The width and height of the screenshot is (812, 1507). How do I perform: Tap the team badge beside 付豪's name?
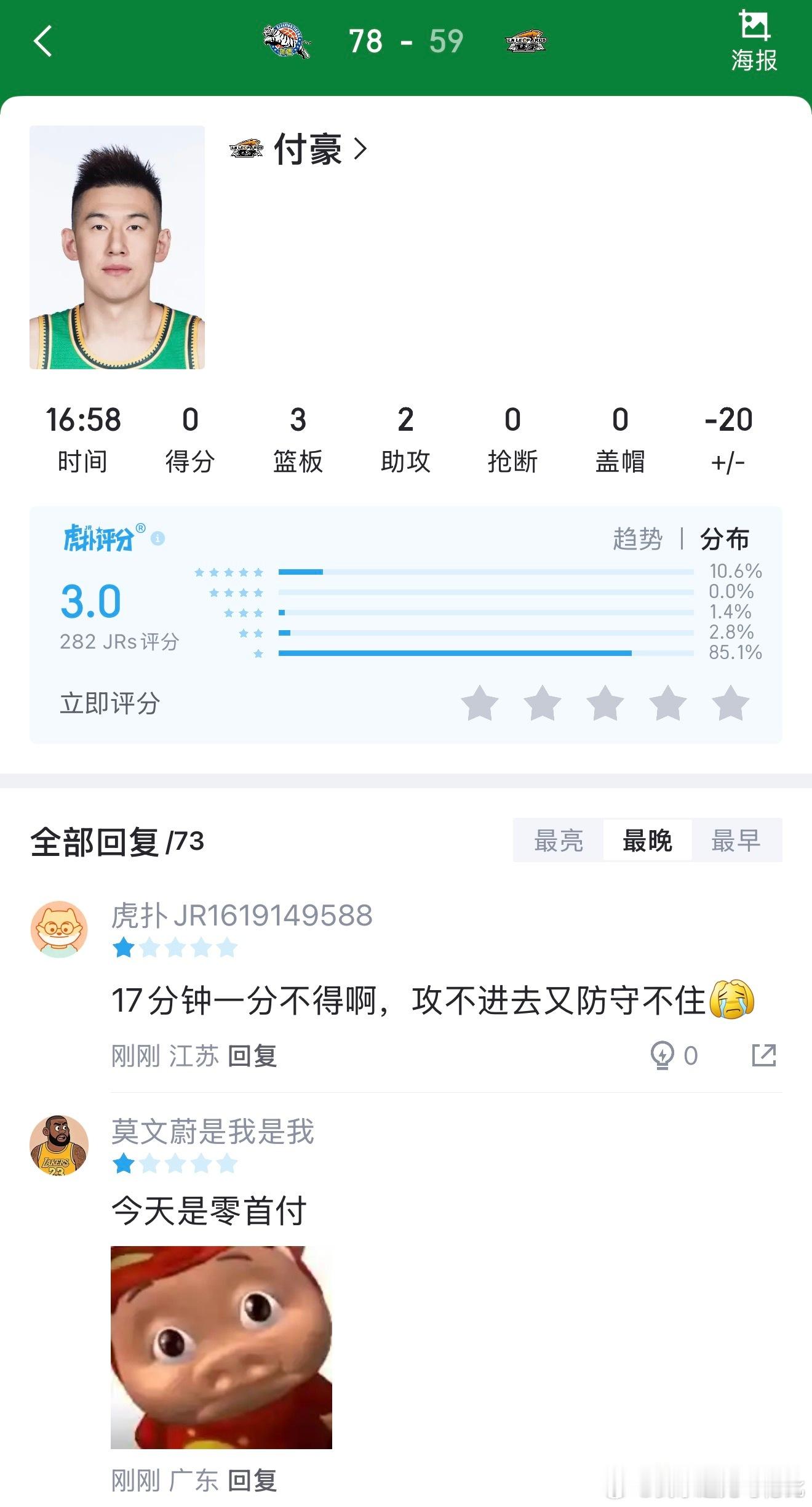(246, 148)
